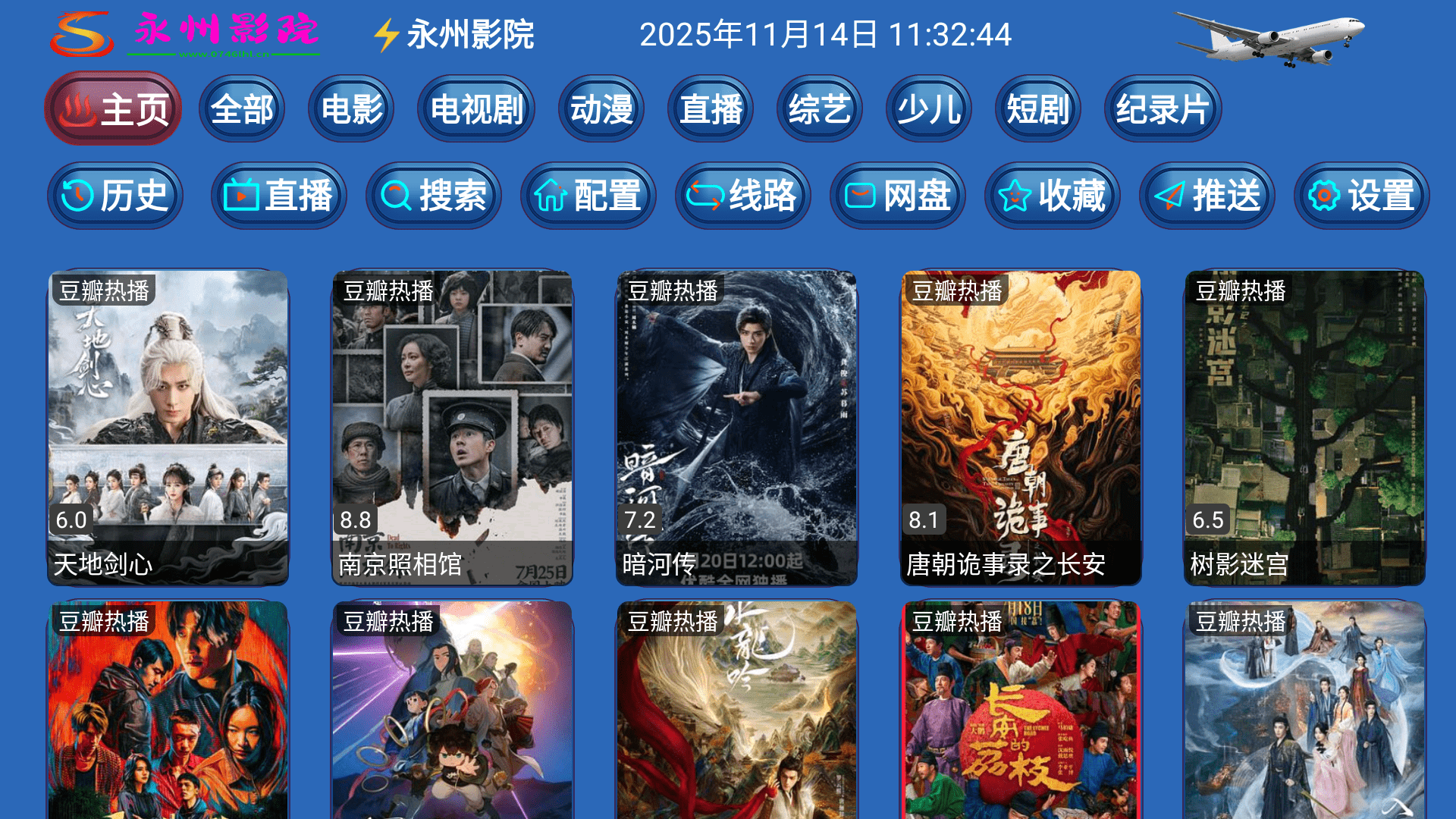Open the 综艺 category tab
Viewport: 1456px width, 819px height.
tap(819, 109)
